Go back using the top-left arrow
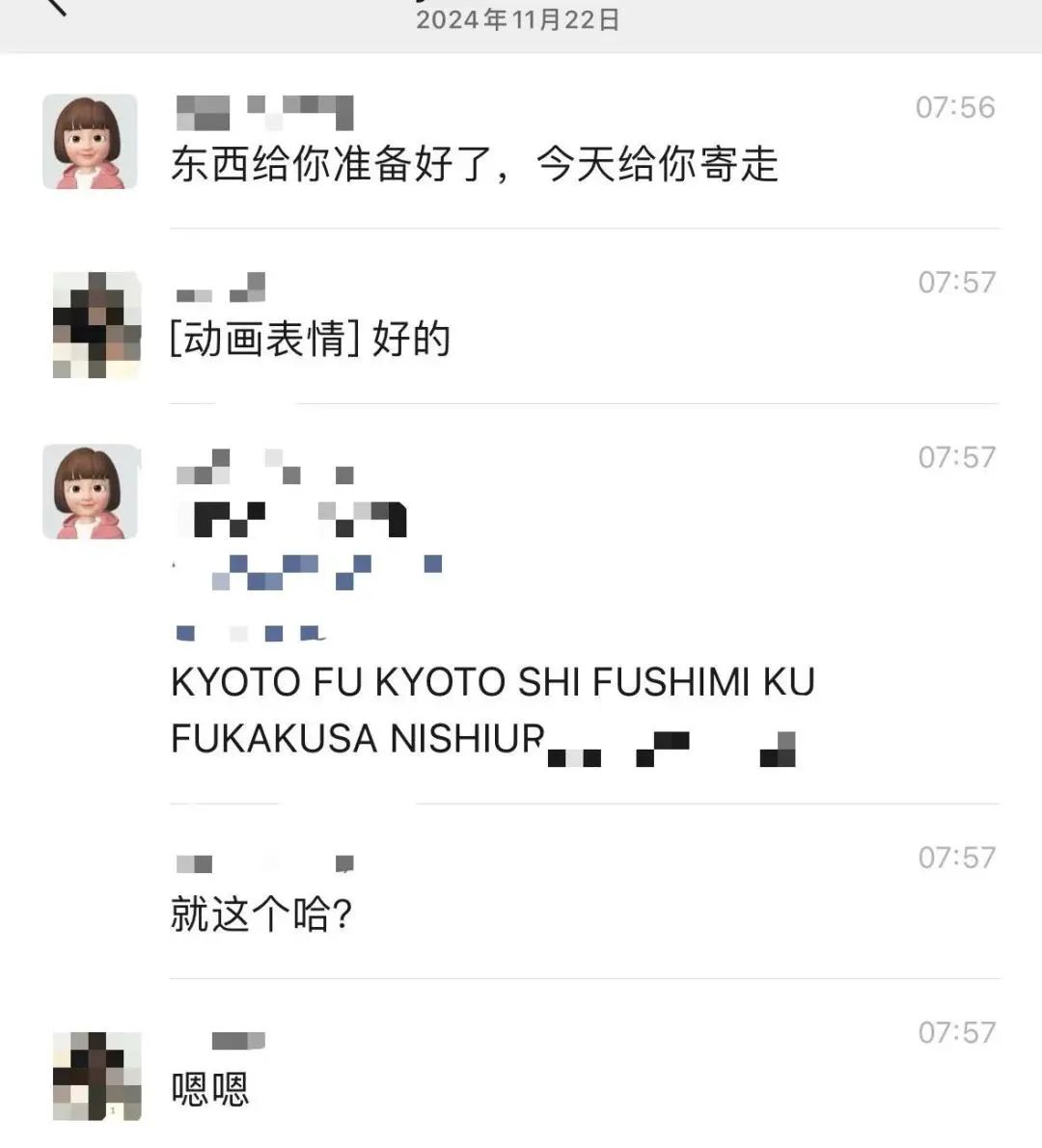 56,8
